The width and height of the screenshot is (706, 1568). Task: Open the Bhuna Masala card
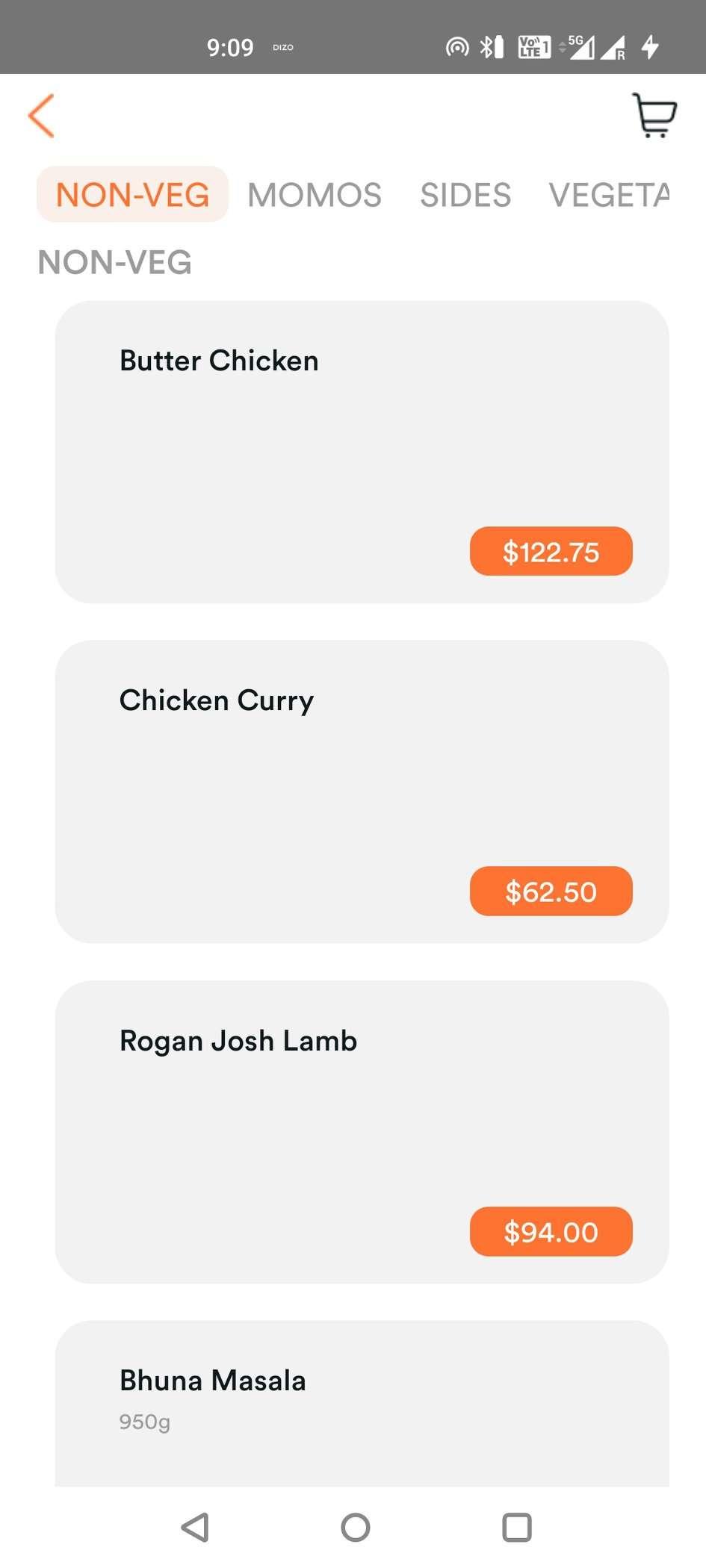(x=362, y=1403)
